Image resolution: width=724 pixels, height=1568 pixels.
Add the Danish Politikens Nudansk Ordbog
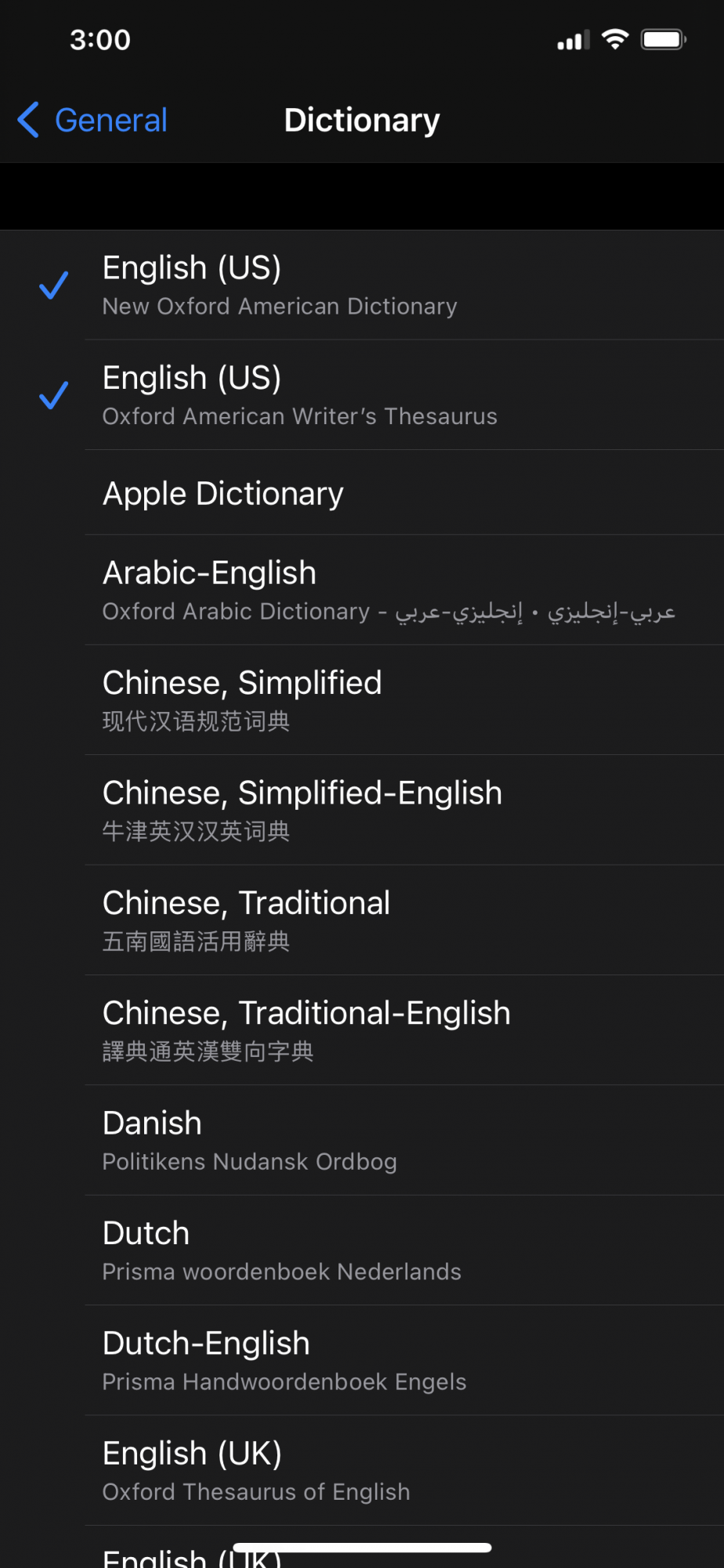(x=360, y=1141)
